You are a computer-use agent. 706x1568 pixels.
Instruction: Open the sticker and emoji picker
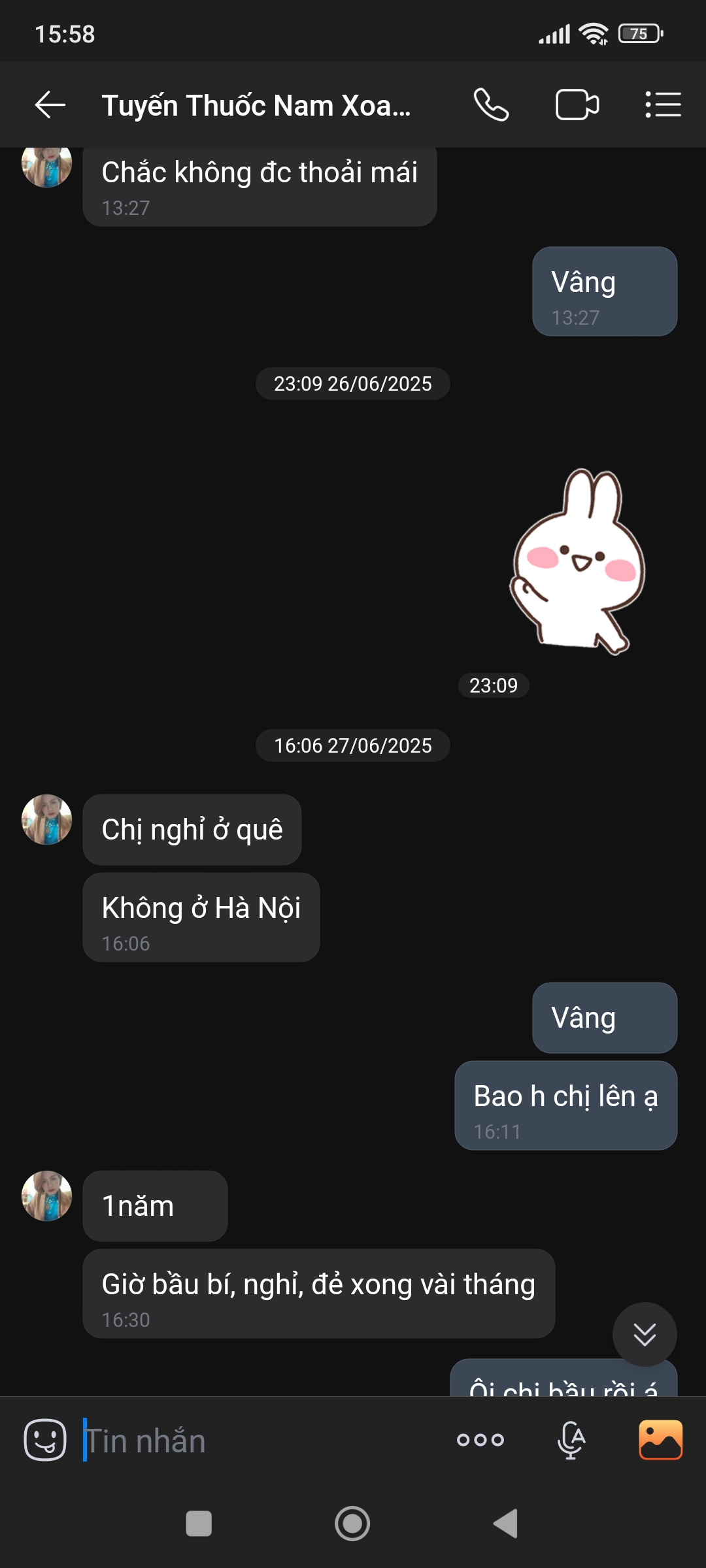pos(45,1440)
